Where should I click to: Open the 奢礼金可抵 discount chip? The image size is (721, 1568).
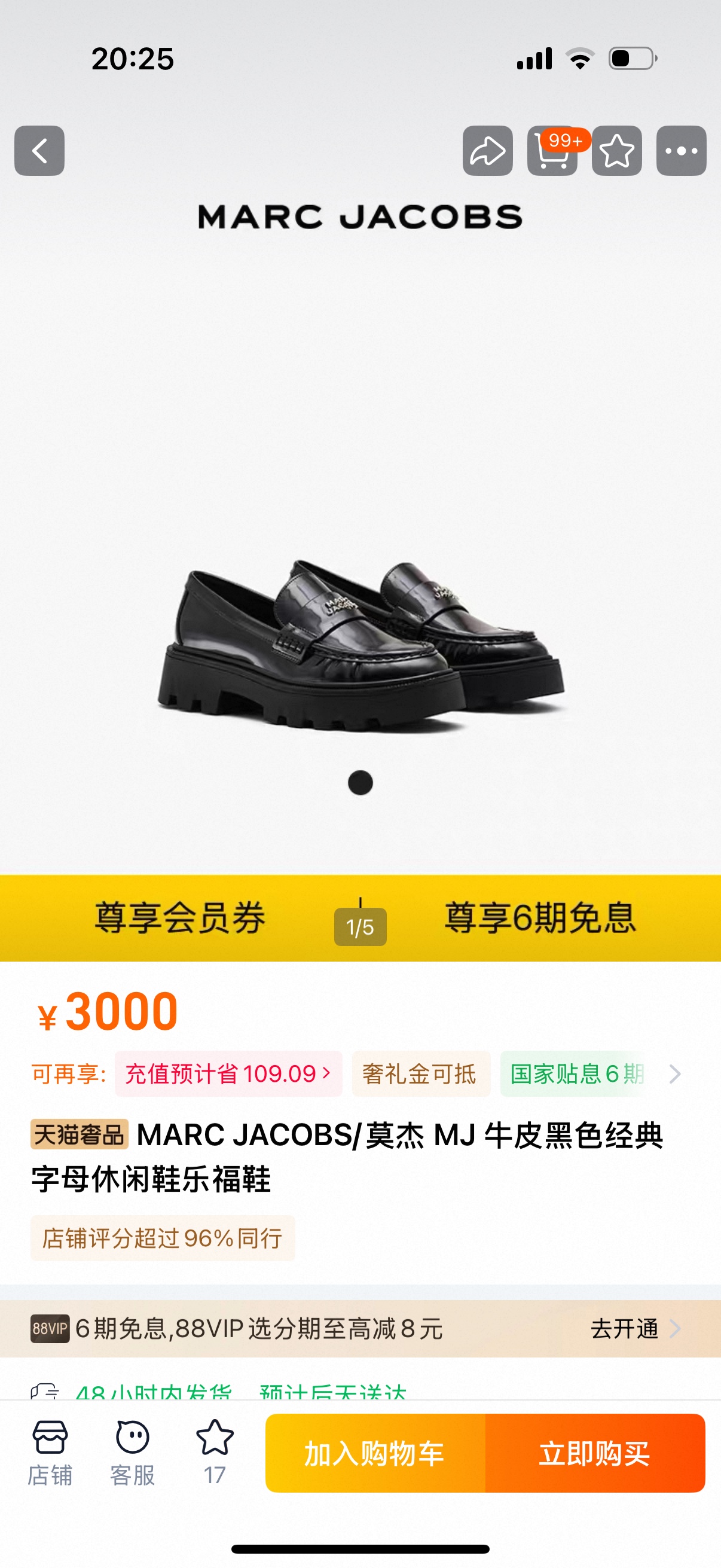420,1074
